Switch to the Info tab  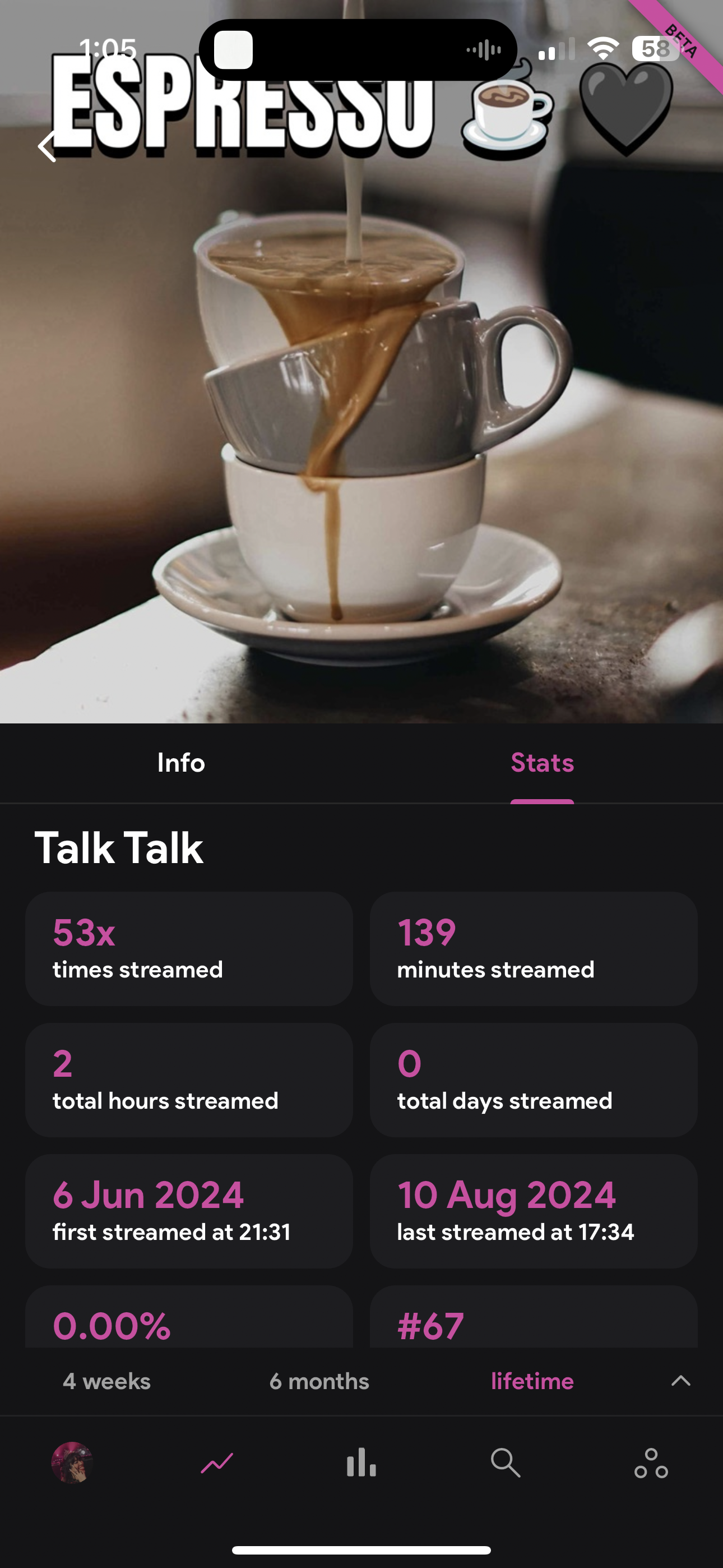pyautogui.click(x=180, y=763)
